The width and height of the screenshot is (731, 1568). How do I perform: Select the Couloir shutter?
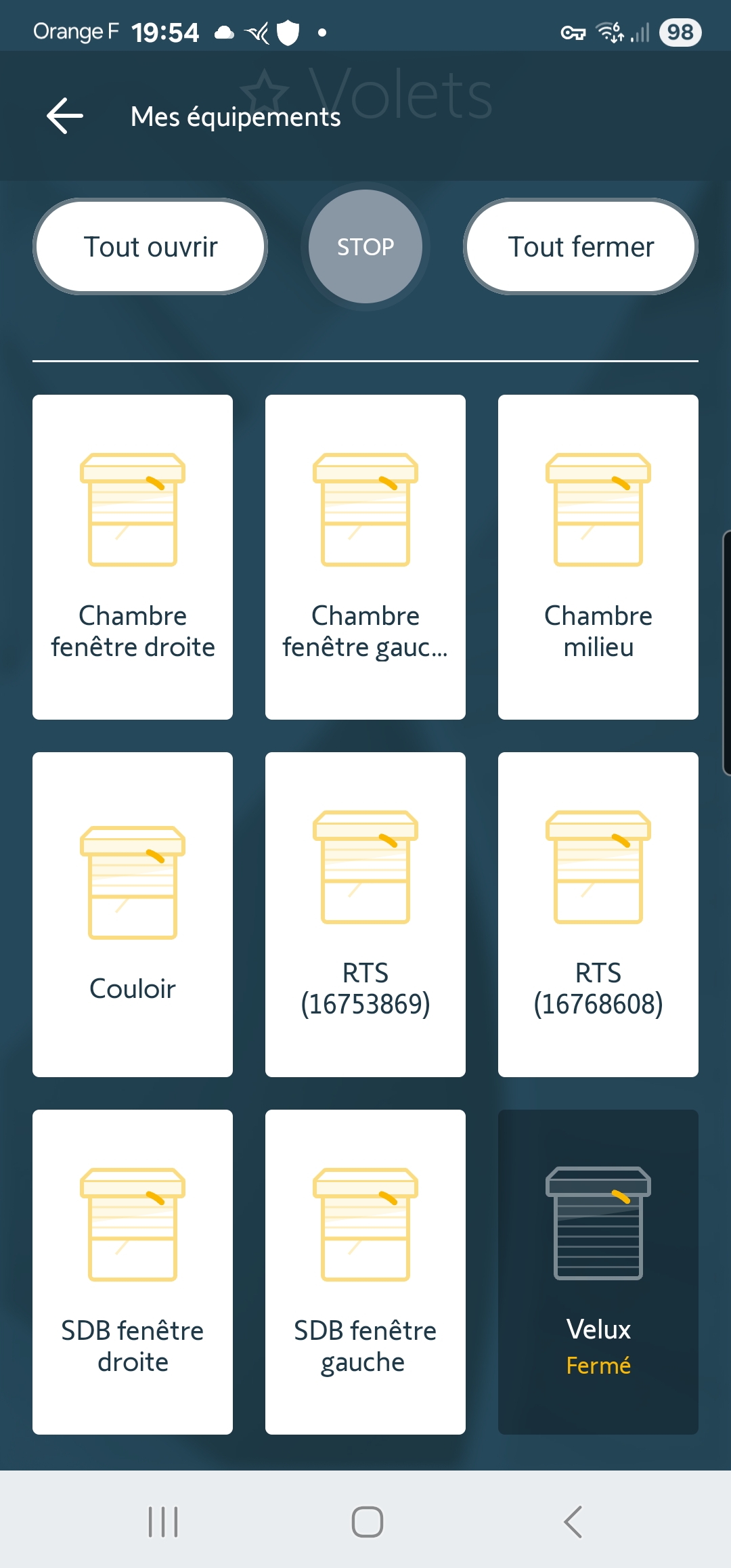click(x=133, y=915)
